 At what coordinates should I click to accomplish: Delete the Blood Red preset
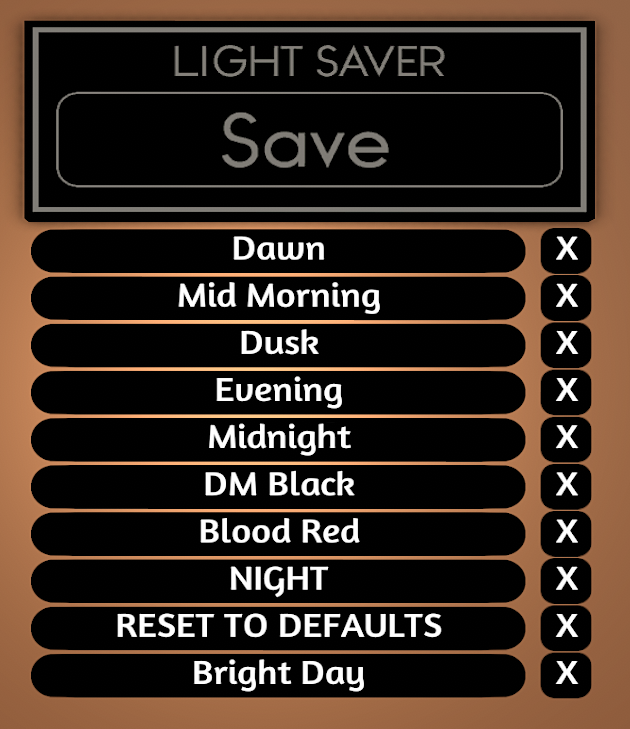tap(566, 532)
